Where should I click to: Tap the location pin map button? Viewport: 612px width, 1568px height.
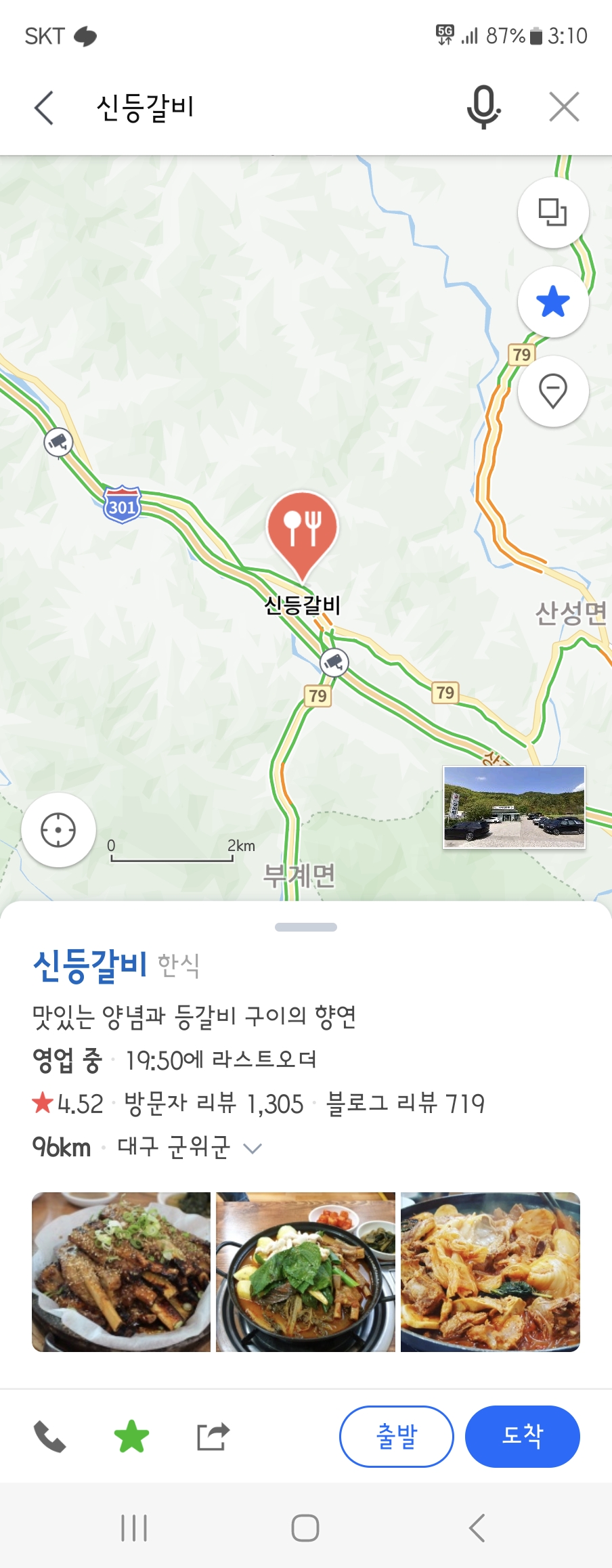point(552,391)
